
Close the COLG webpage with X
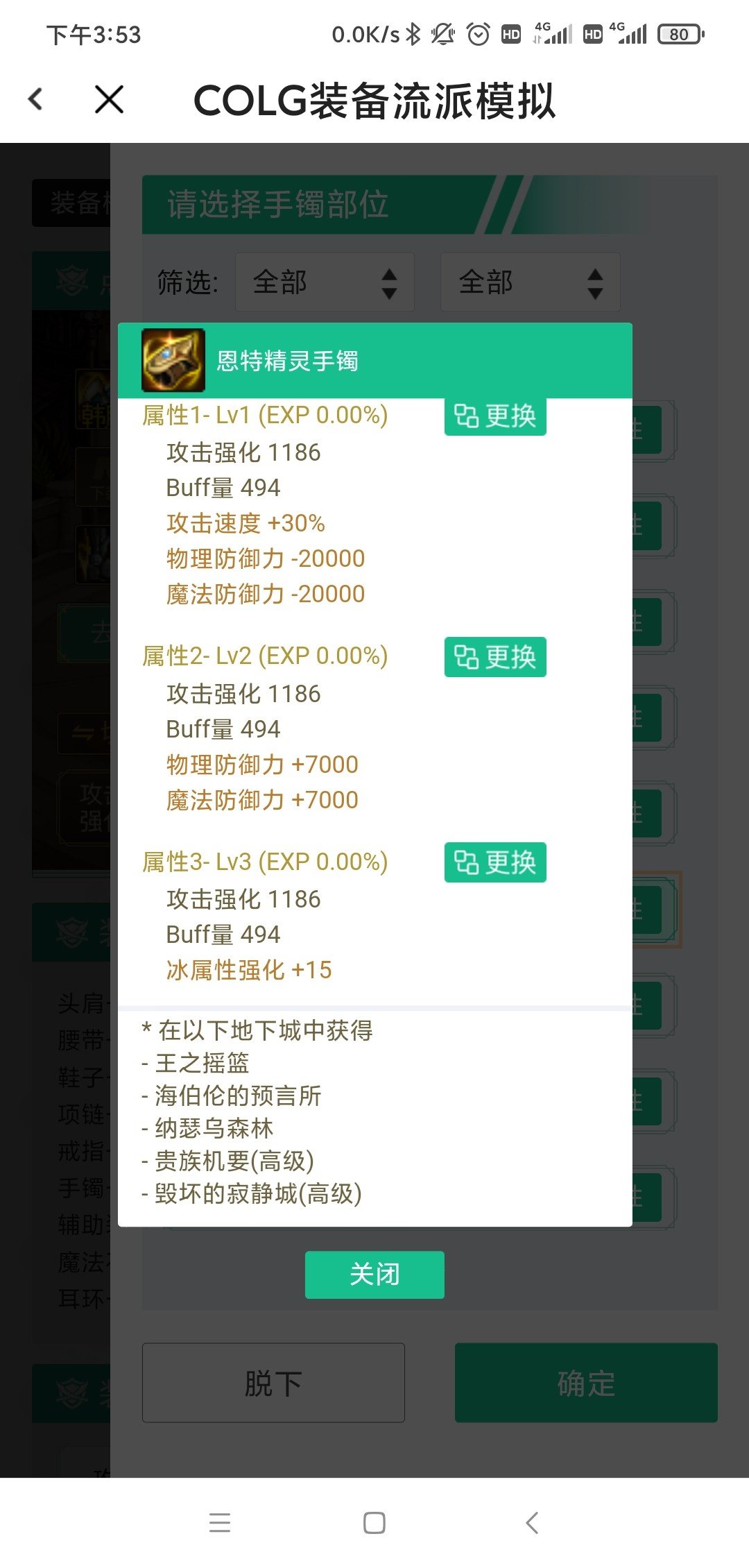click(109, 99)
